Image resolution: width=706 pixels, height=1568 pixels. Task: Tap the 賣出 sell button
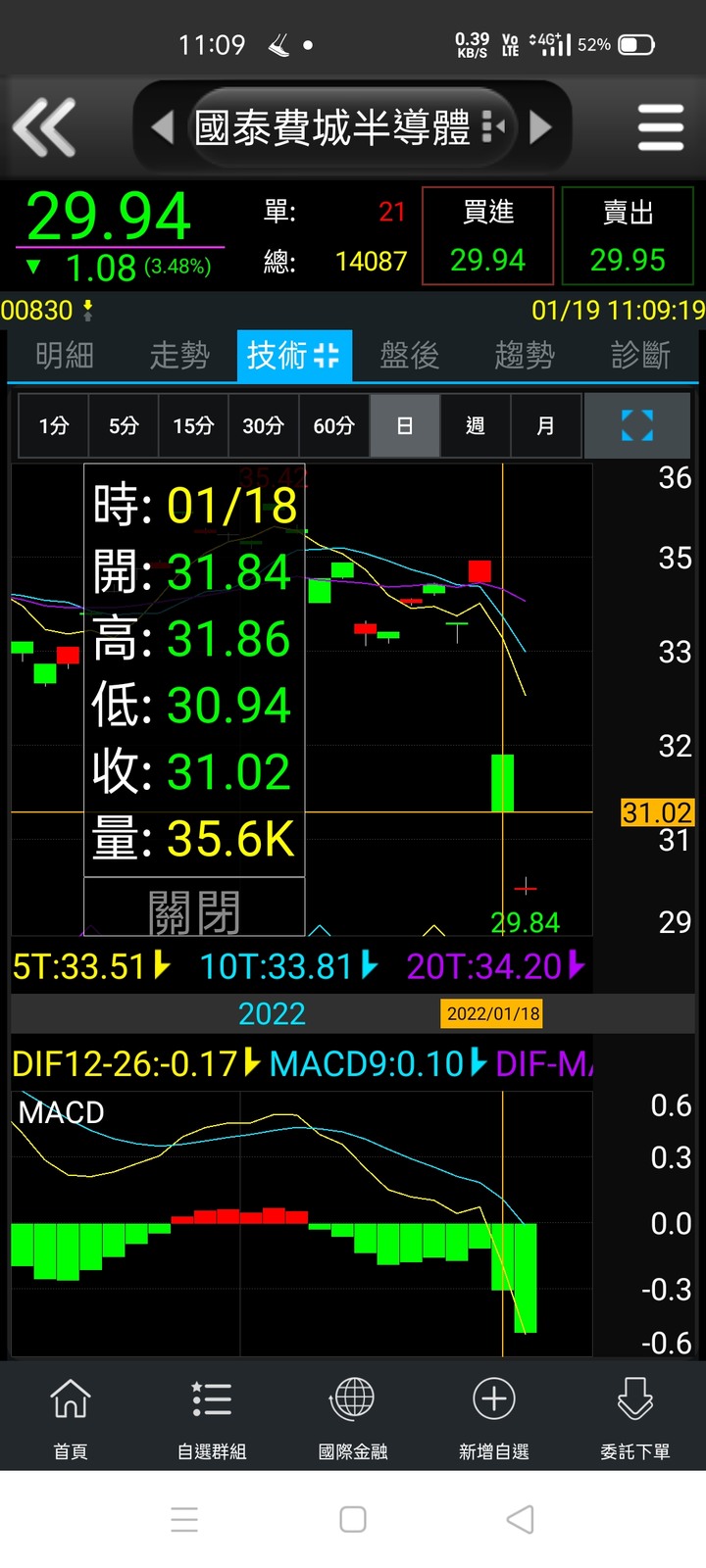(628, 236)
